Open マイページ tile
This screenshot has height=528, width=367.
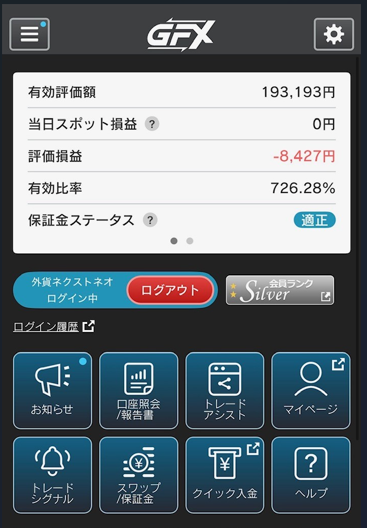click(x=311, y=391)
